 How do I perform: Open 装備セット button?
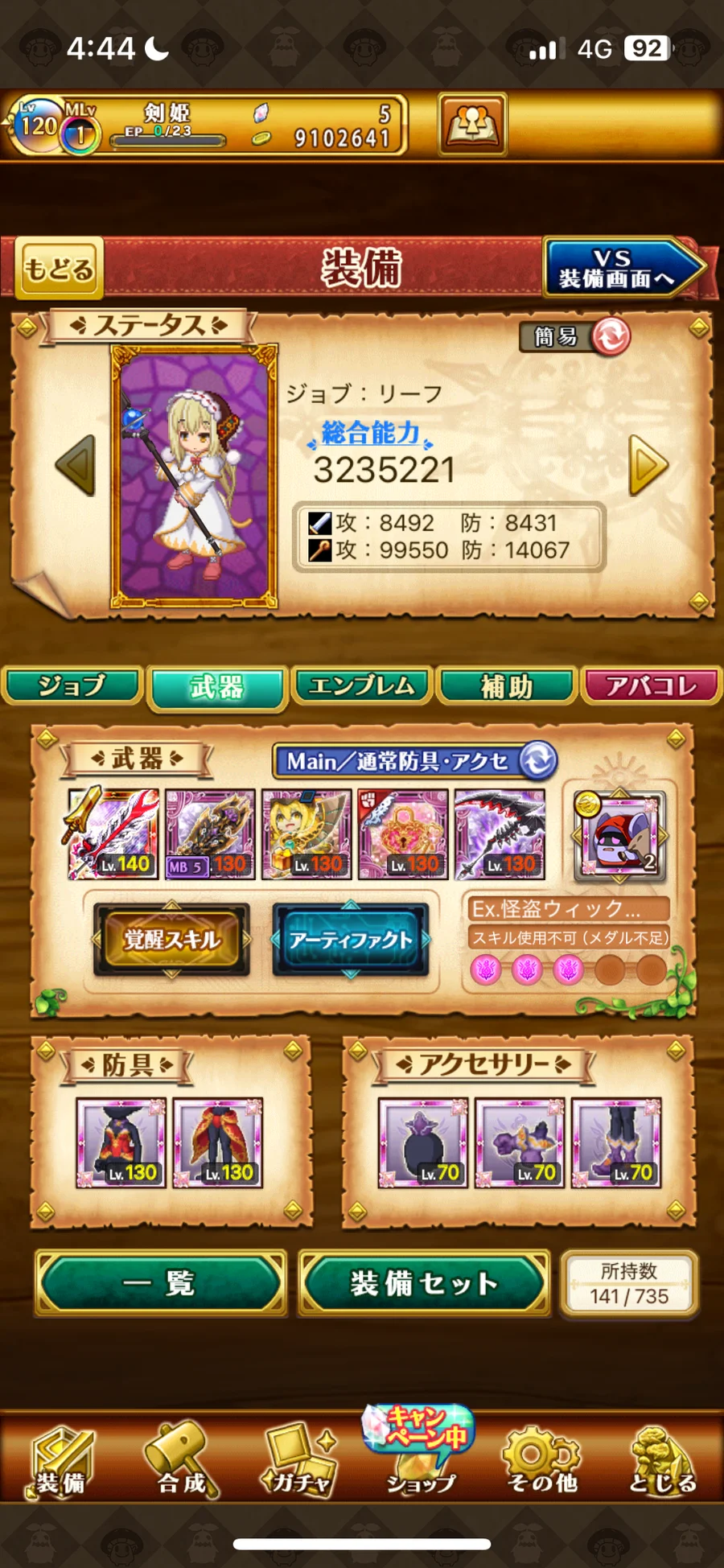424,1283
